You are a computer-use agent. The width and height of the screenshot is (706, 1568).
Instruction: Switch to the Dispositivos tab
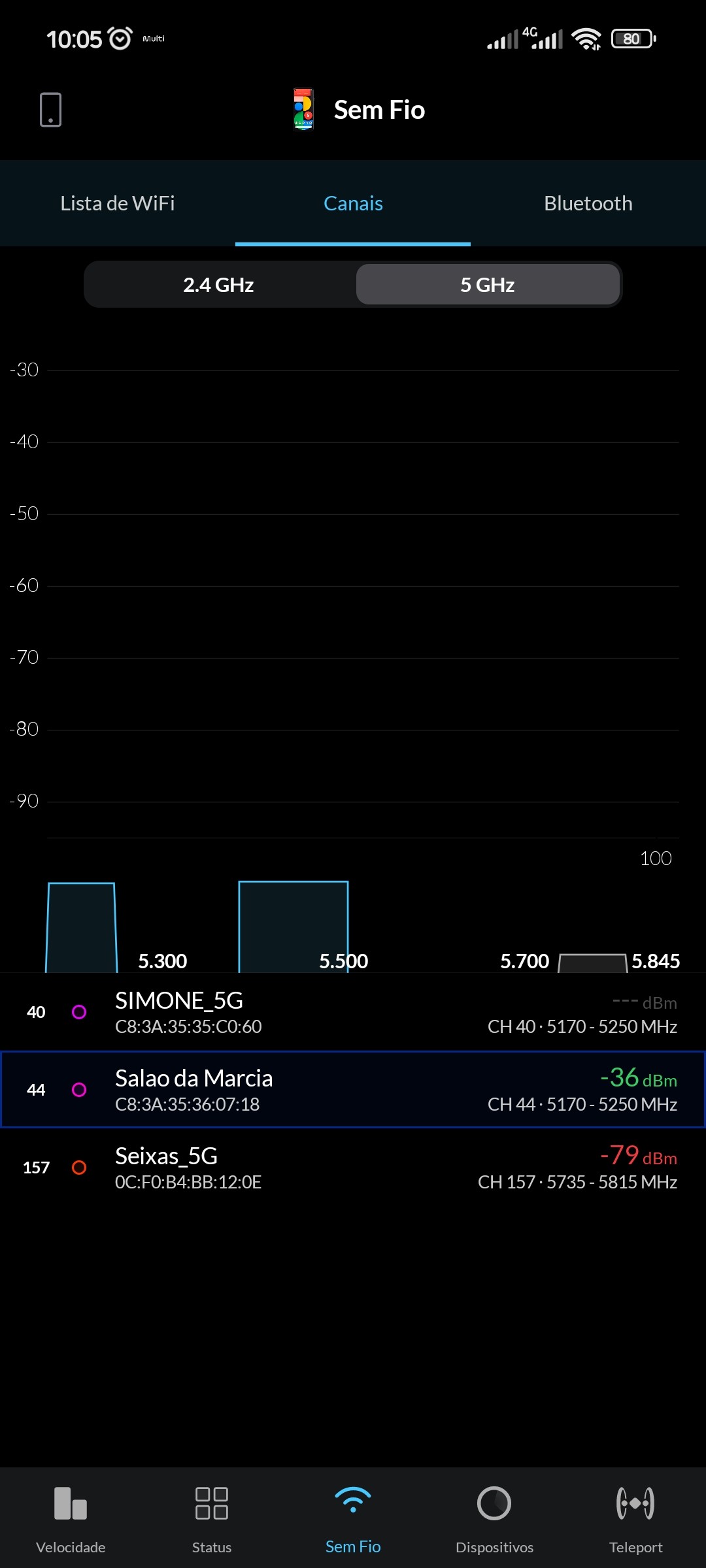[494, 1517]
